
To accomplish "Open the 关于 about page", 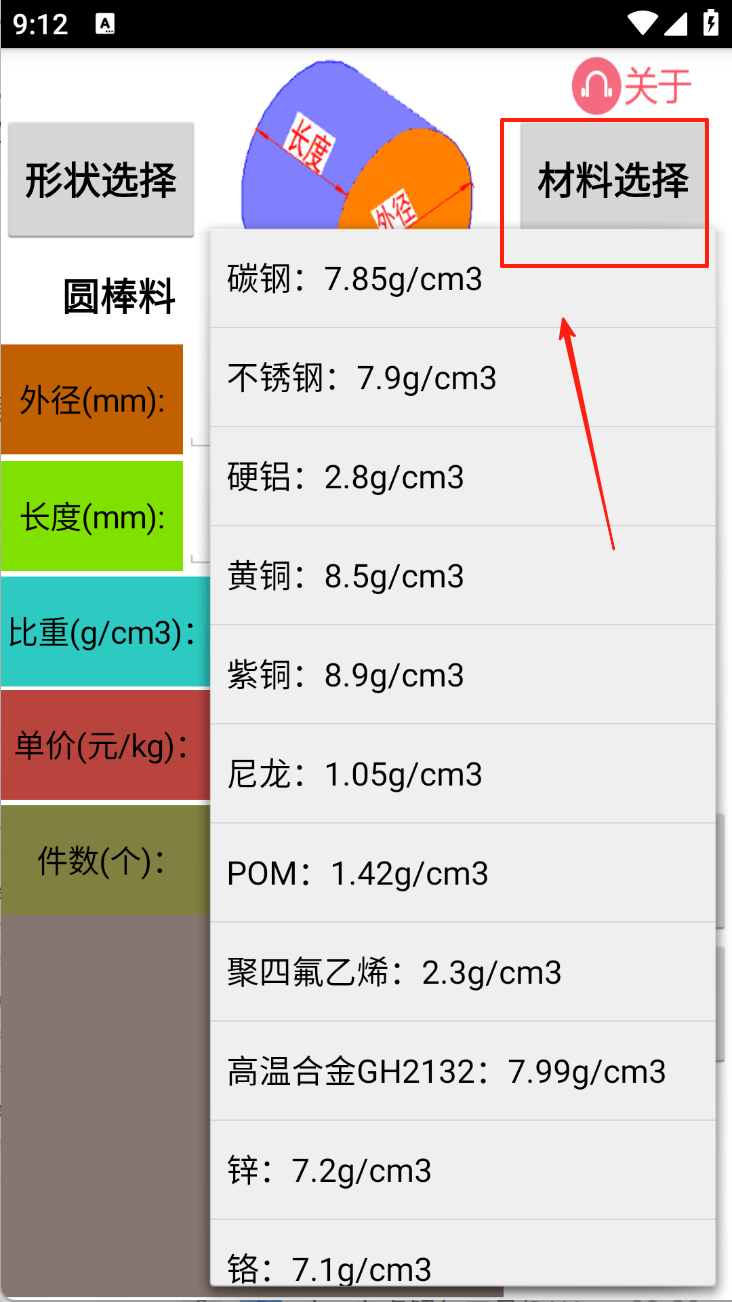I will [x=632, y=86].
